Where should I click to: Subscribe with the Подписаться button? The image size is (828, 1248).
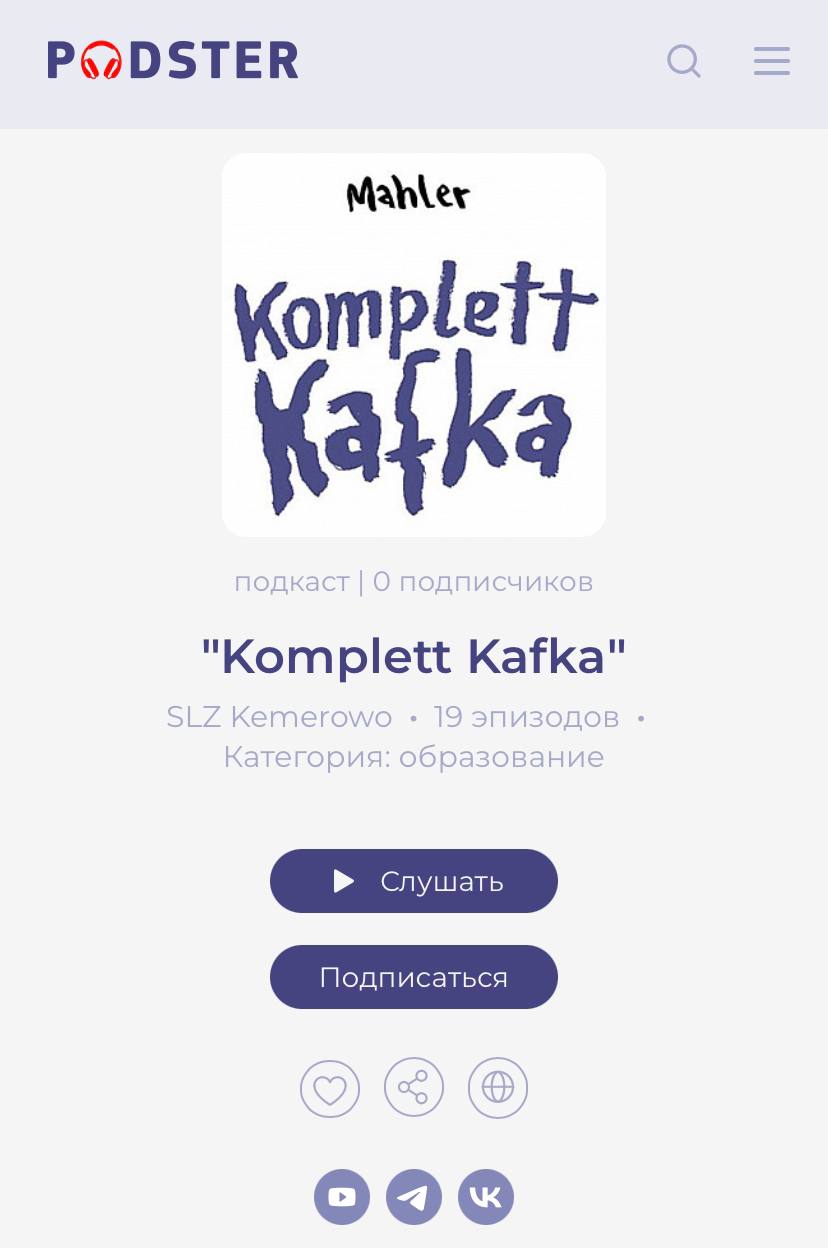pos(413,977)
